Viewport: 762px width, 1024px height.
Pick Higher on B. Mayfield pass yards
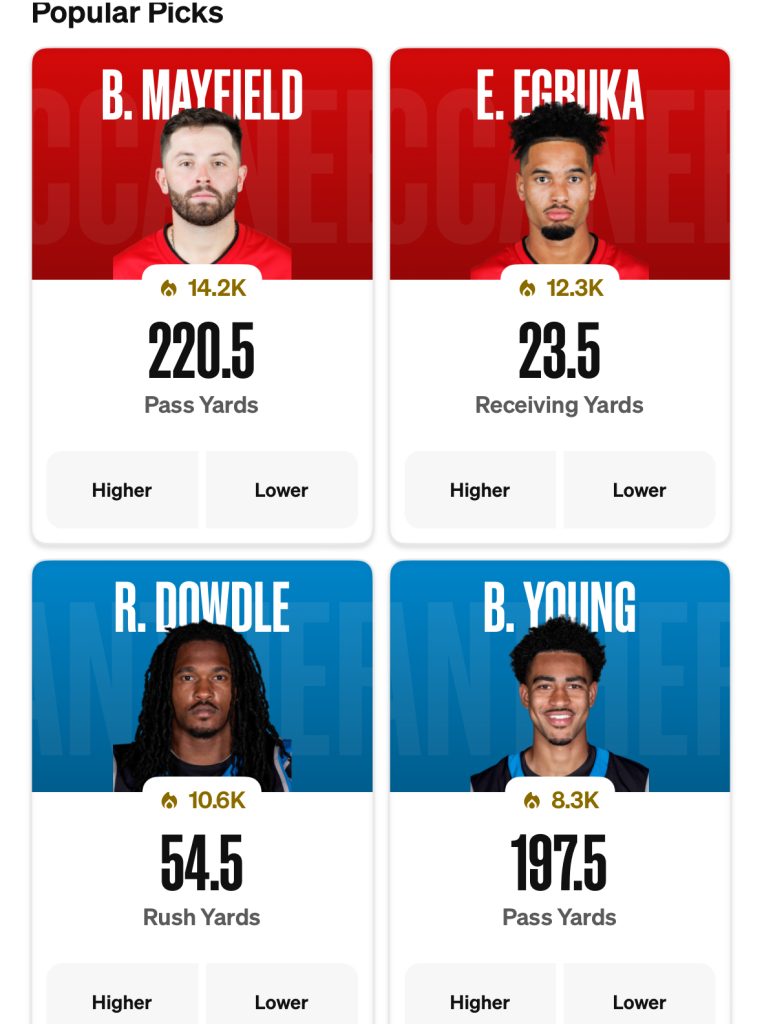click(x=122, y=490)
